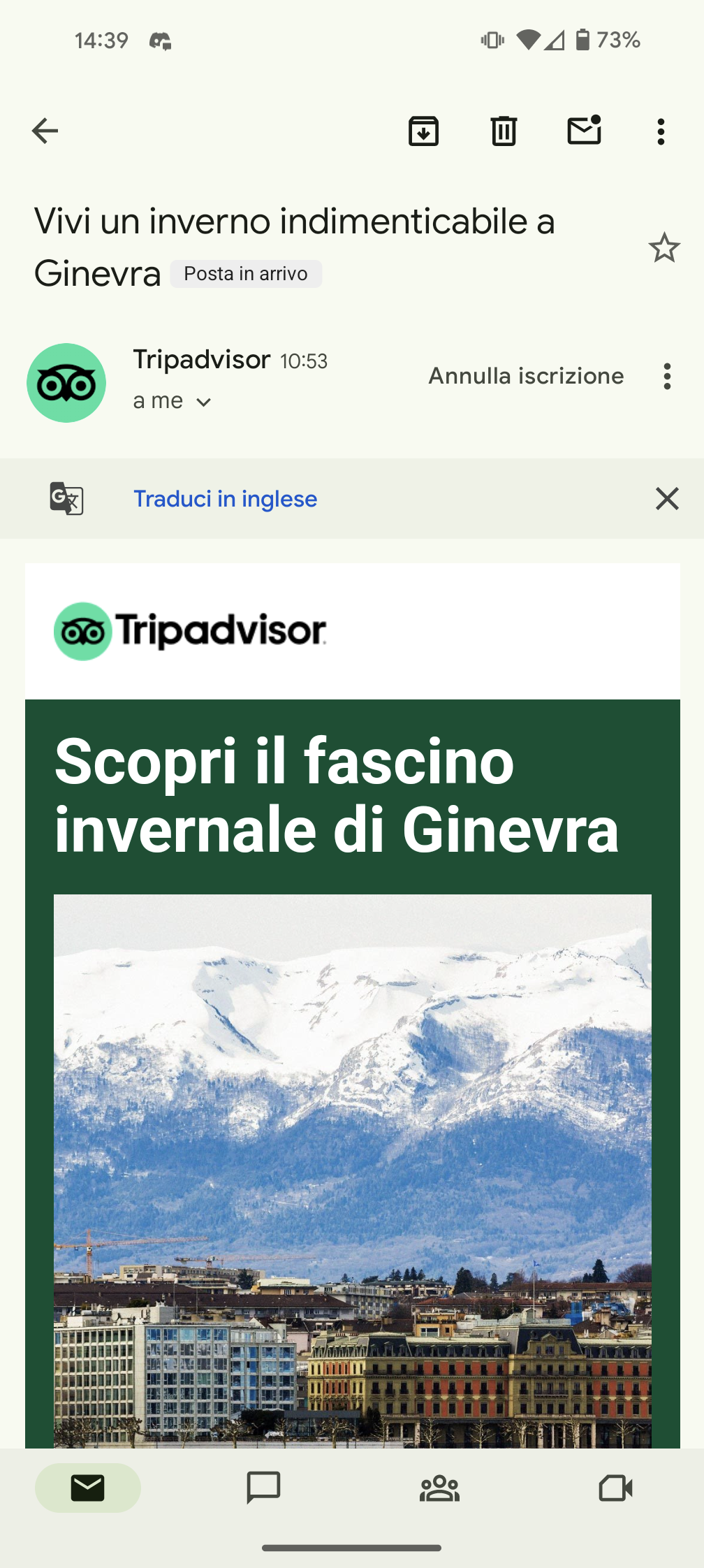Viewport: 704px width, 1568px height.
Task: Open the Geneva winter photo
Action: point(353,1171)
